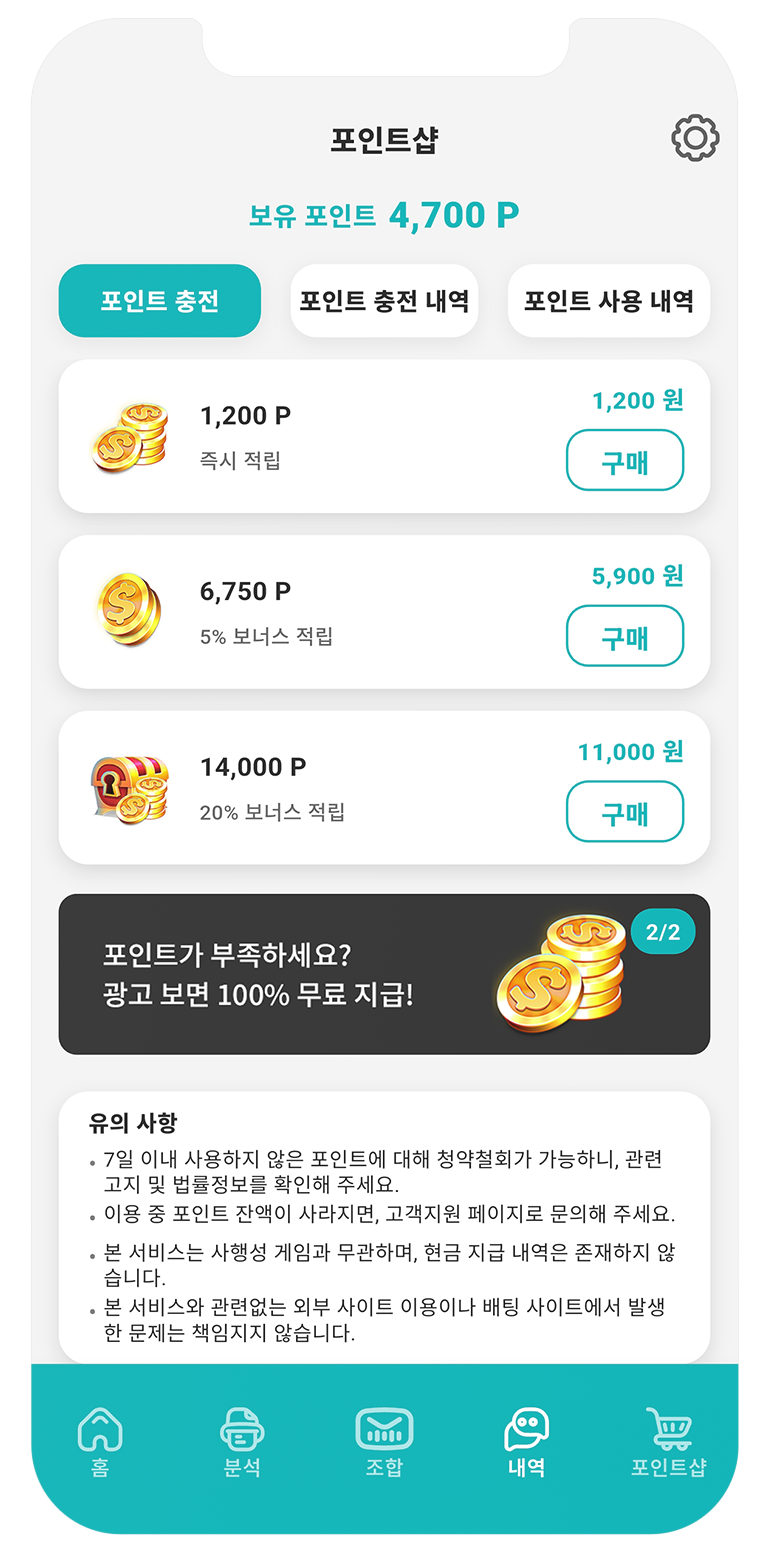This screenshot has height=1561, width=764.
Task: Tap 포인트샵 in the bottom navigation
Action: coord(668,1442)
